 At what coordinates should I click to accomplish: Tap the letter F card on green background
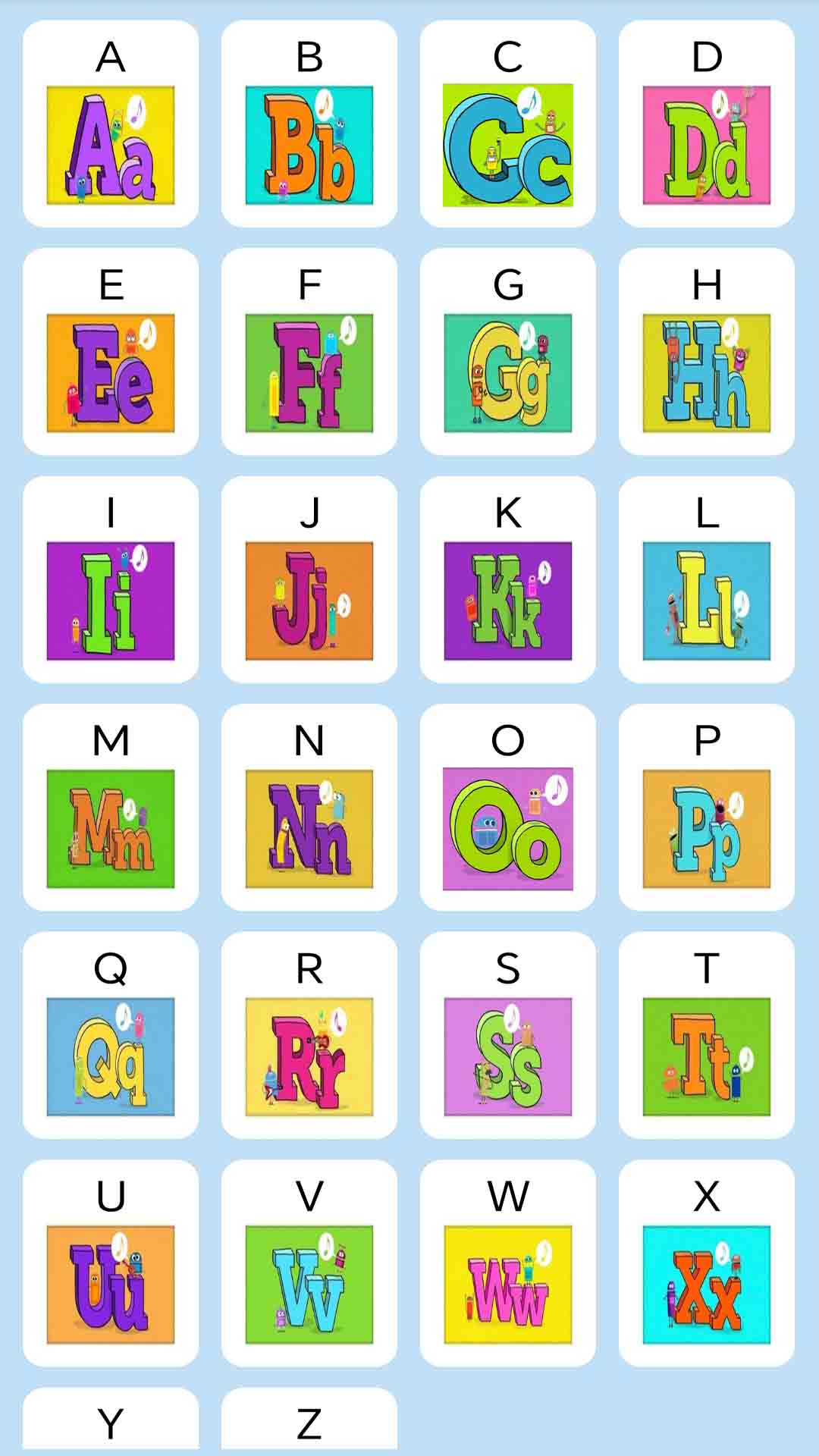pos(309,372)
